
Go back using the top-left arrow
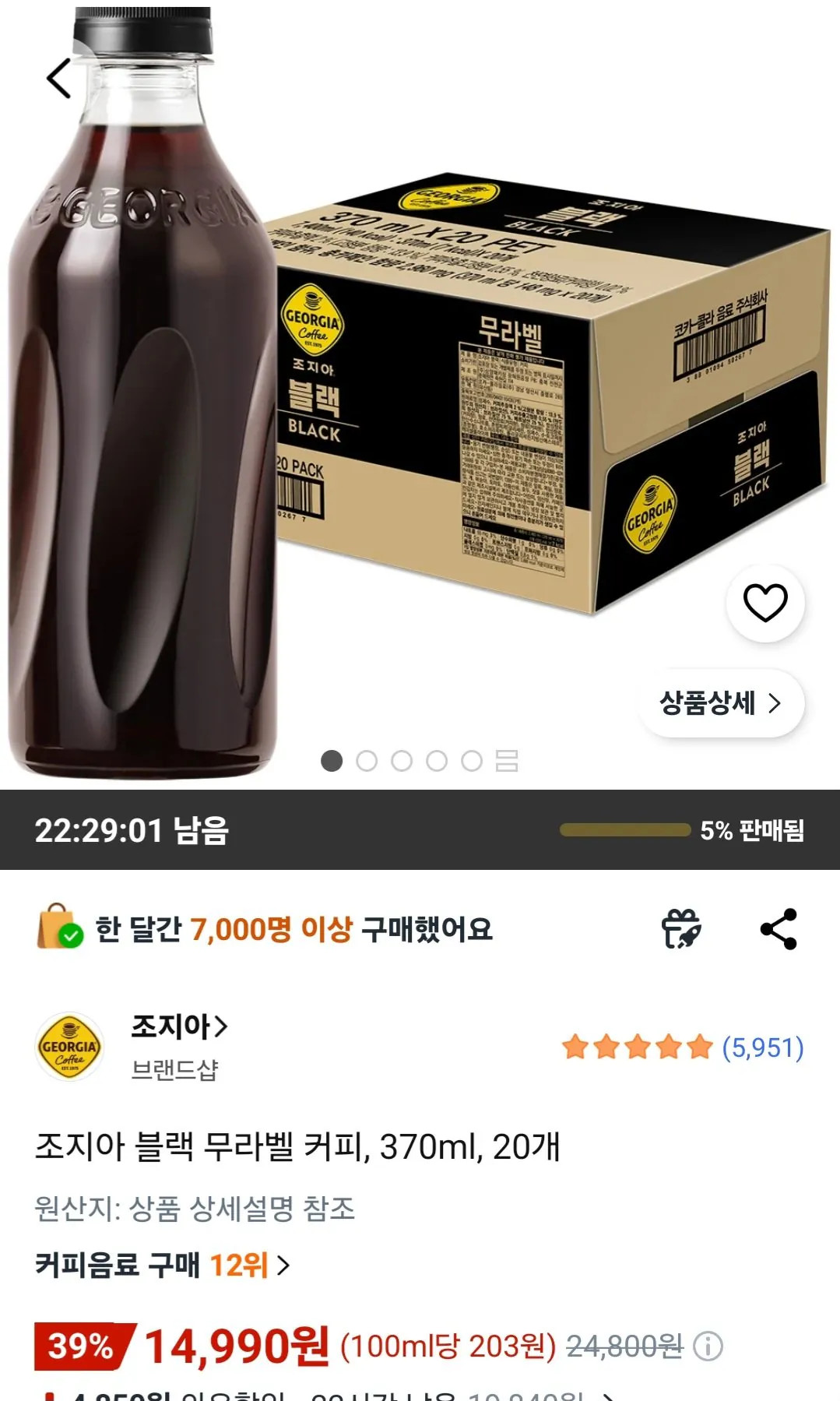[x=59, y=79]
